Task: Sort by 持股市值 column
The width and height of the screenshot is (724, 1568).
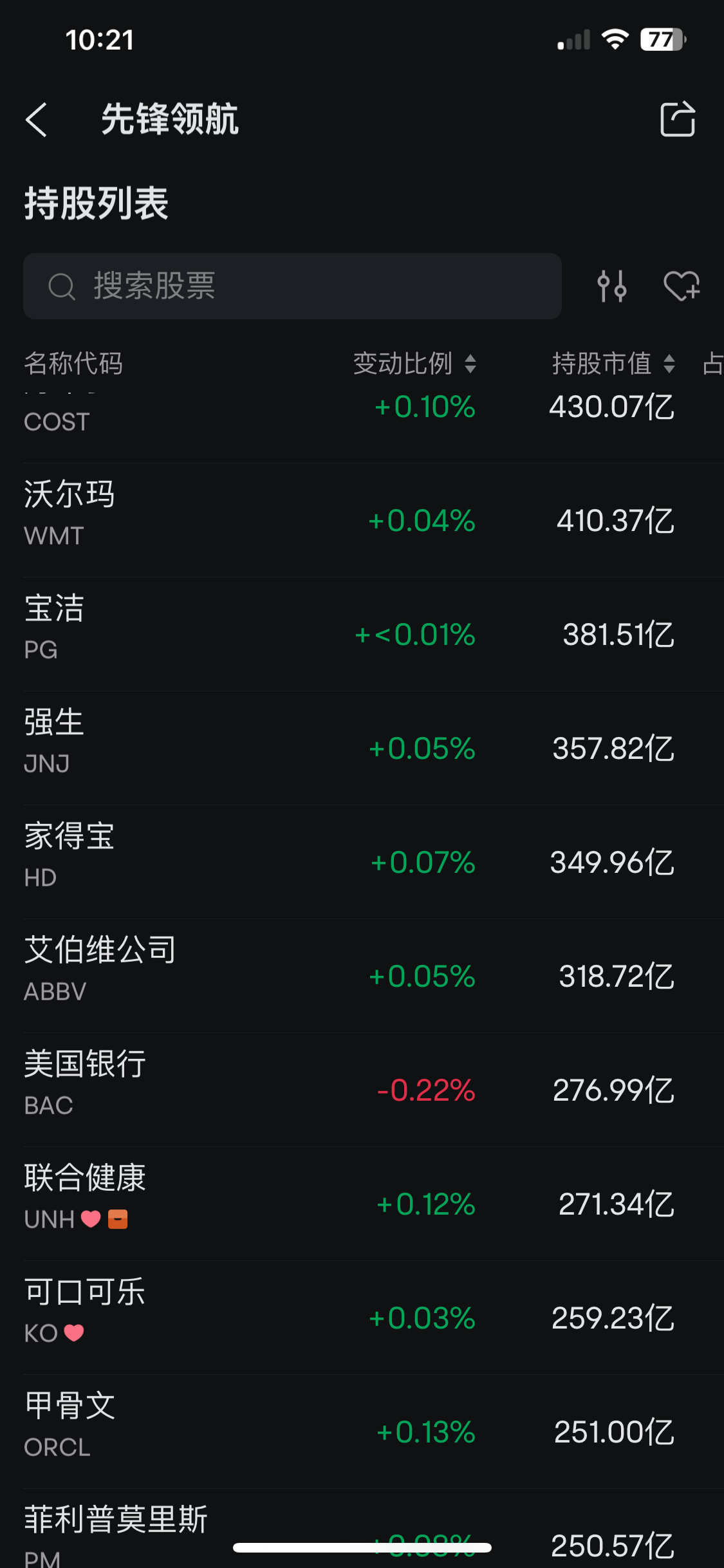Action: click(613, 364)
